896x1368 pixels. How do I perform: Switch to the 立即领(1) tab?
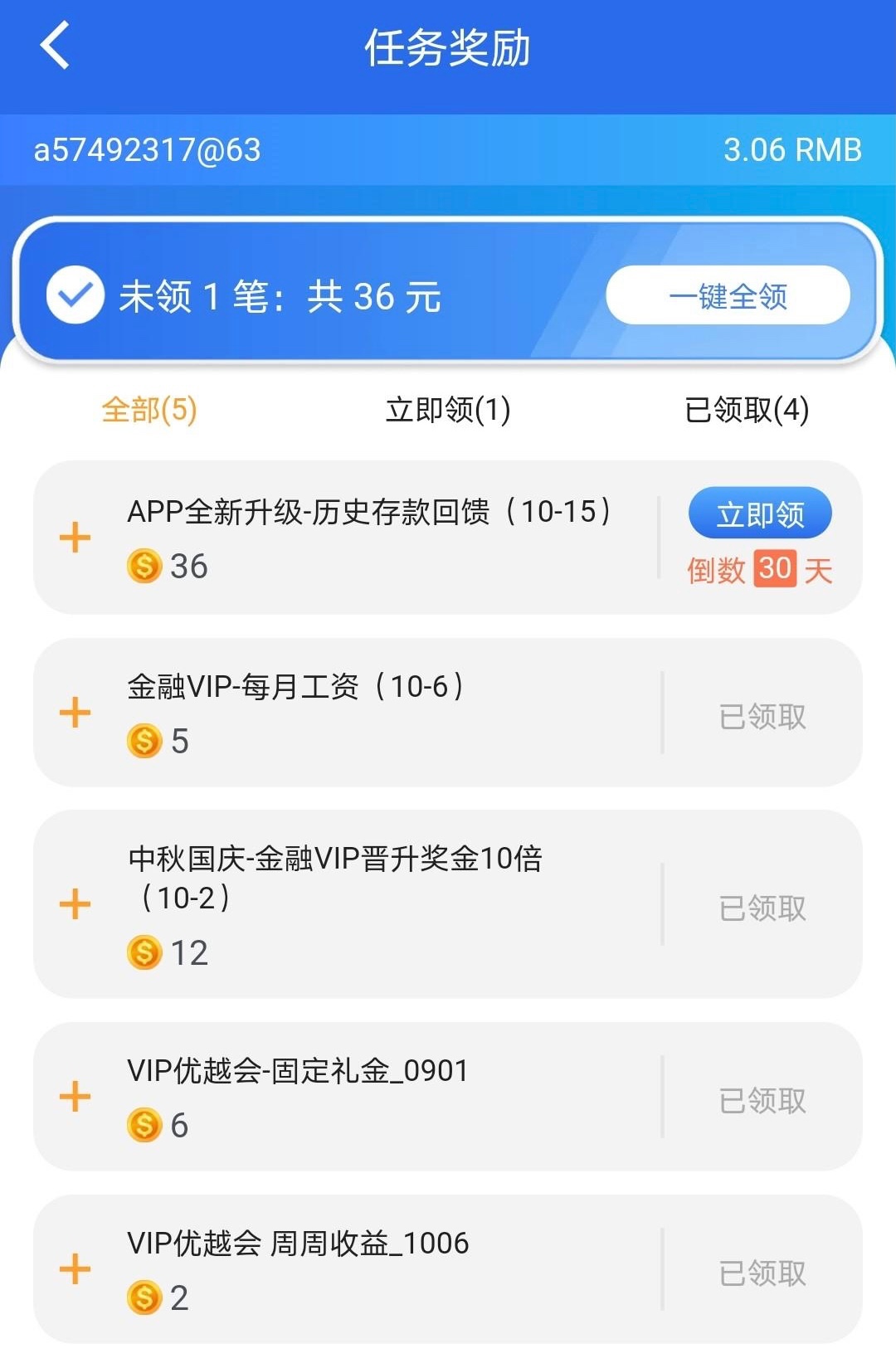448,410
